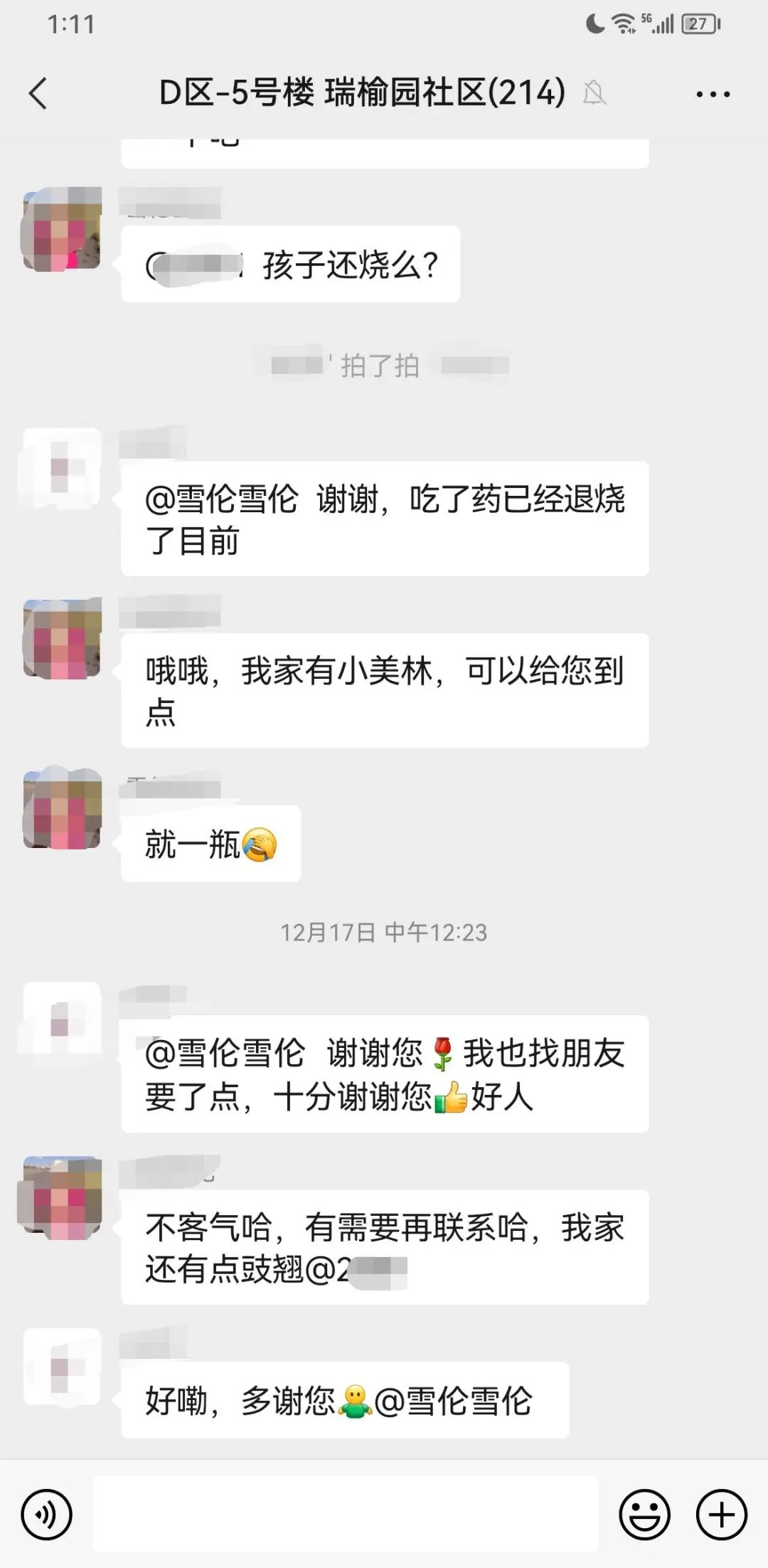Open the plus attachments menu
This screenshot has height=1568, width=768.
coord(721,1515)
